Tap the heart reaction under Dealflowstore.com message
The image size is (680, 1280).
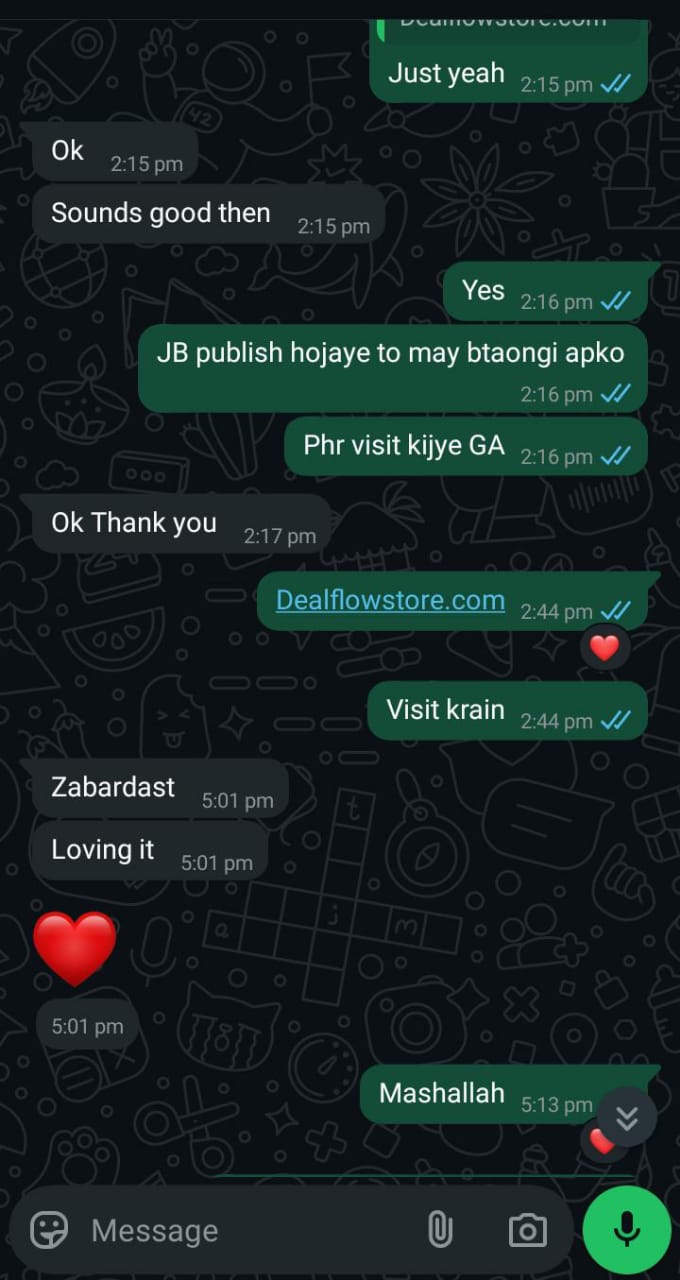[604, 648]
